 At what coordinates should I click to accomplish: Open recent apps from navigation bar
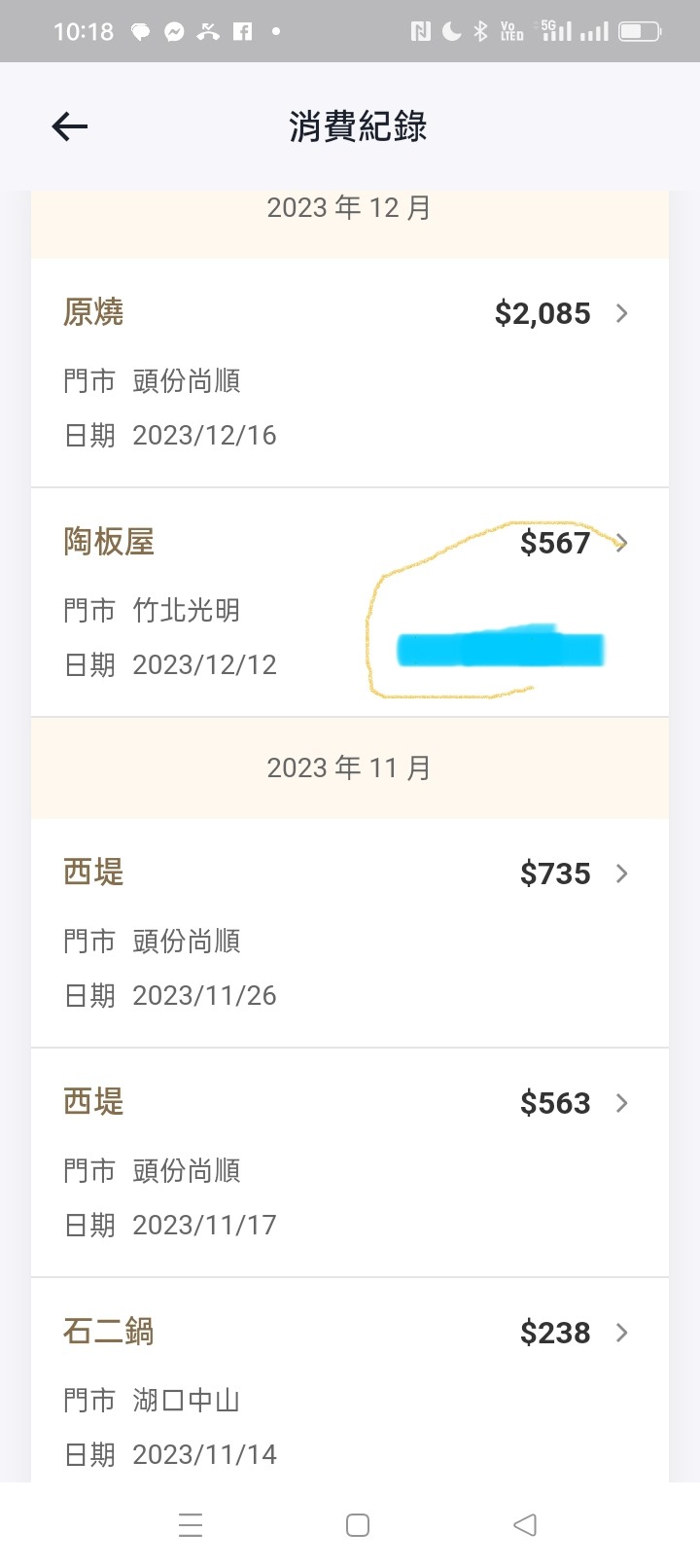[x=191, y=1525]
